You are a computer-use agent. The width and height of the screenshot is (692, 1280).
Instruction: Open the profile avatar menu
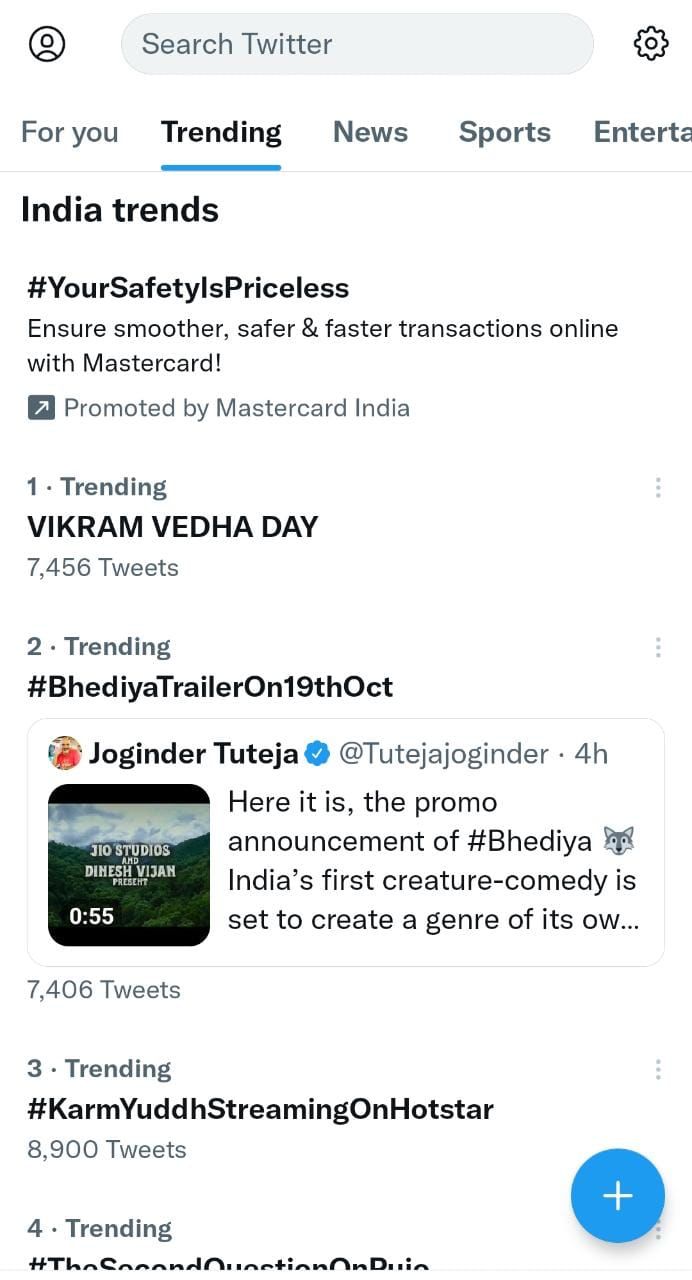(47, 44)
